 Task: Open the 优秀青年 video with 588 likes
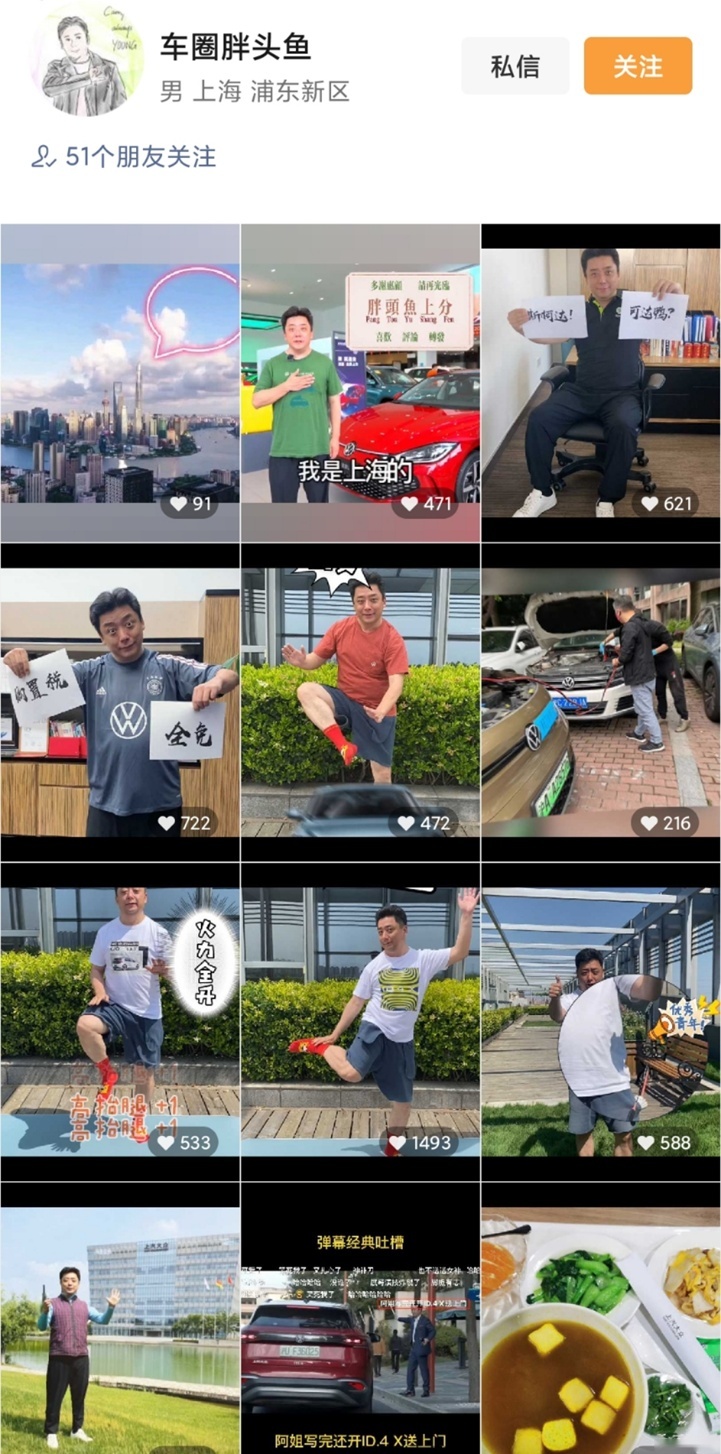coord(600,1022)
